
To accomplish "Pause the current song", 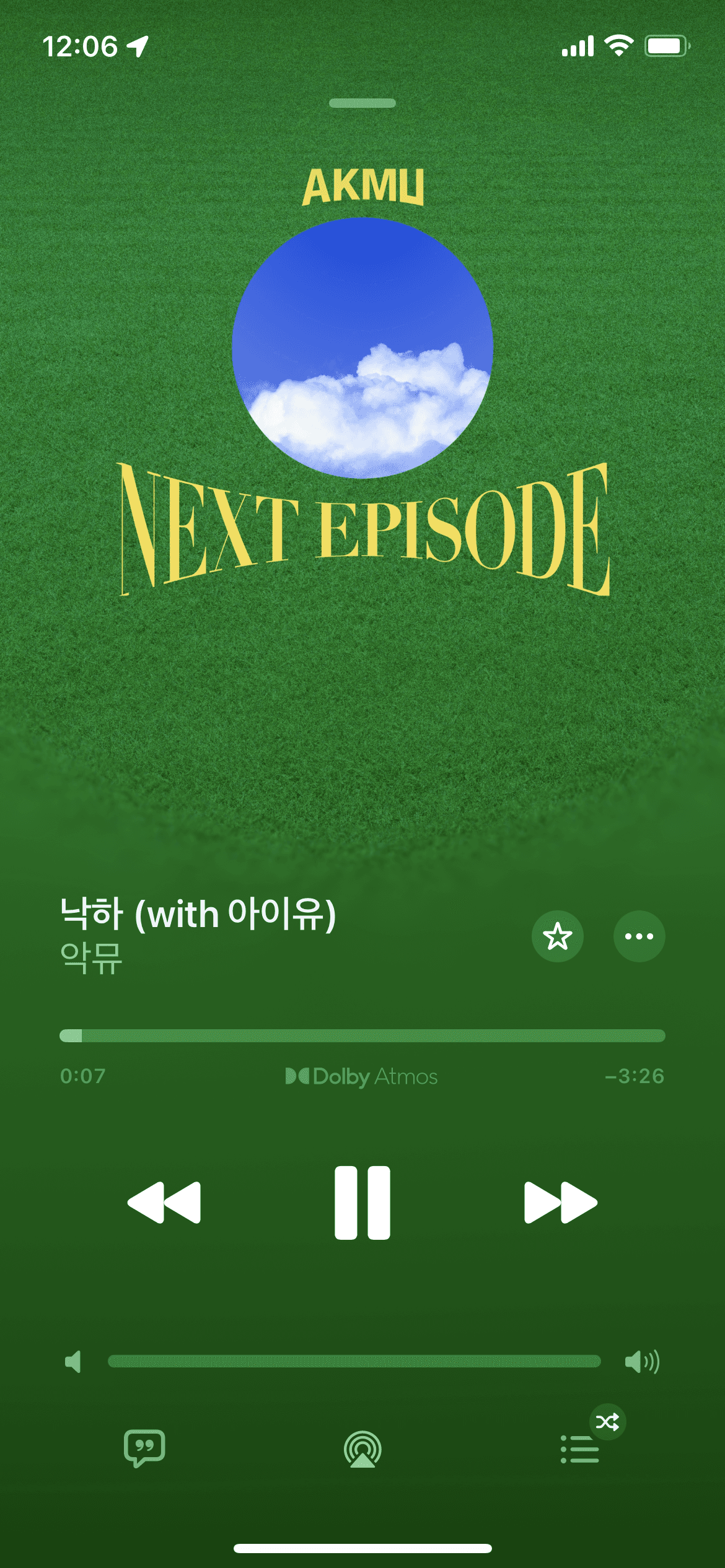I will [362, 1200].
